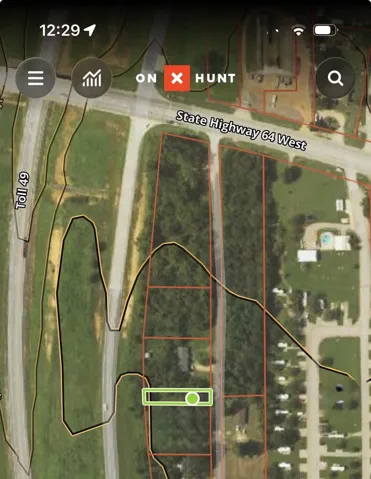Screen dimensions: 371x479
Task: Select the green location marker dot
Action: (x=192, y=398)
